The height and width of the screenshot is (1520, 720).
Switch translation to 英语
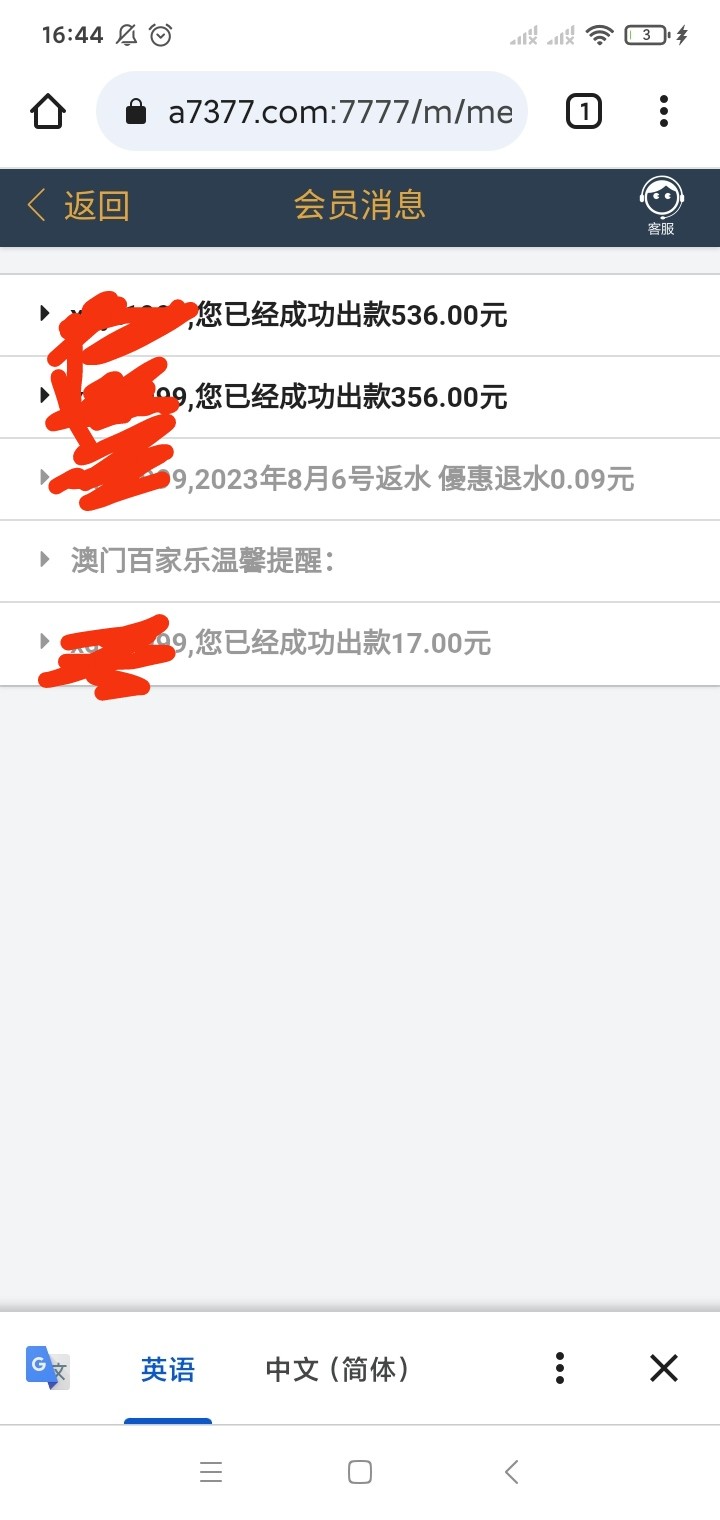click(x=168, y=1369)
